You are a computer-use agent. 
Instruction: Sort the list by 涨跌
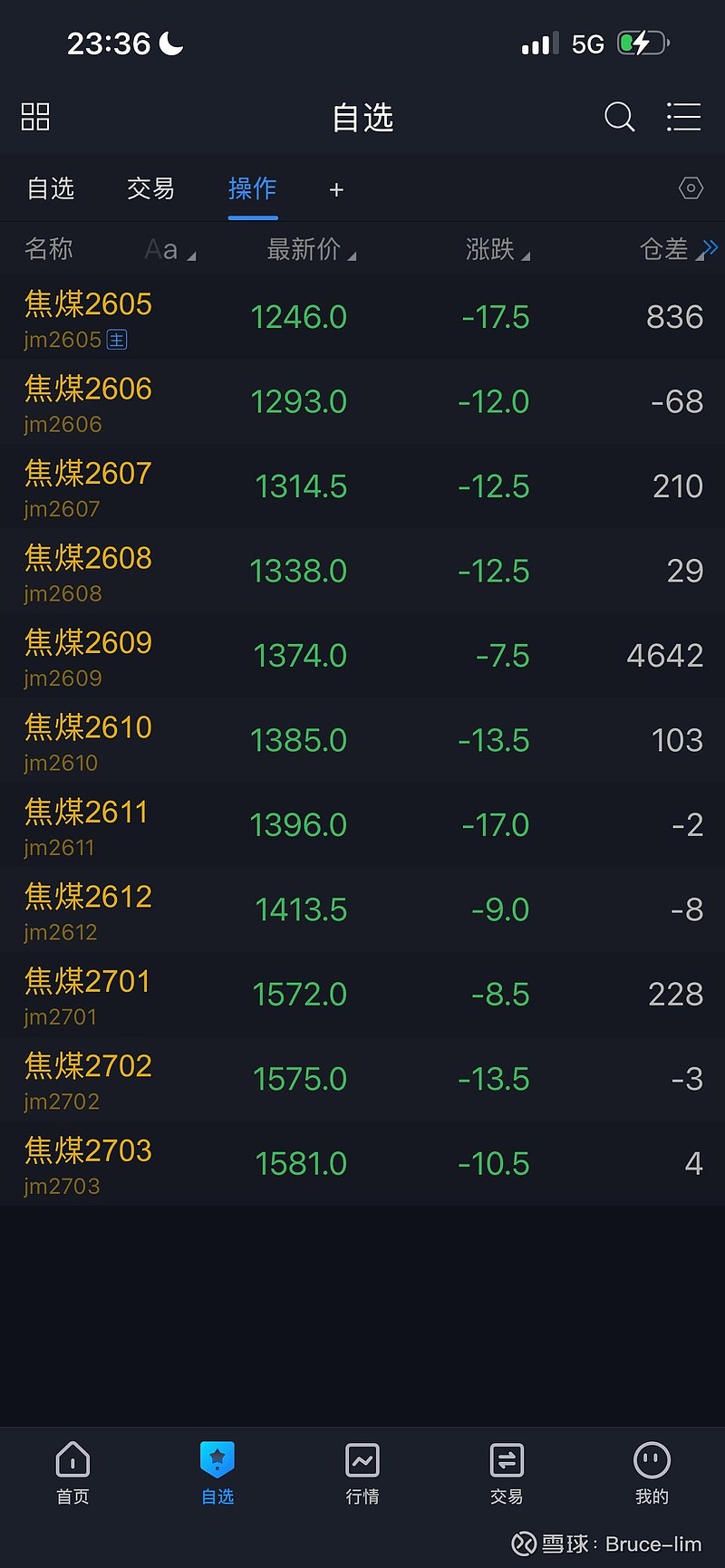pyautogui.click(x=496, y=249)
